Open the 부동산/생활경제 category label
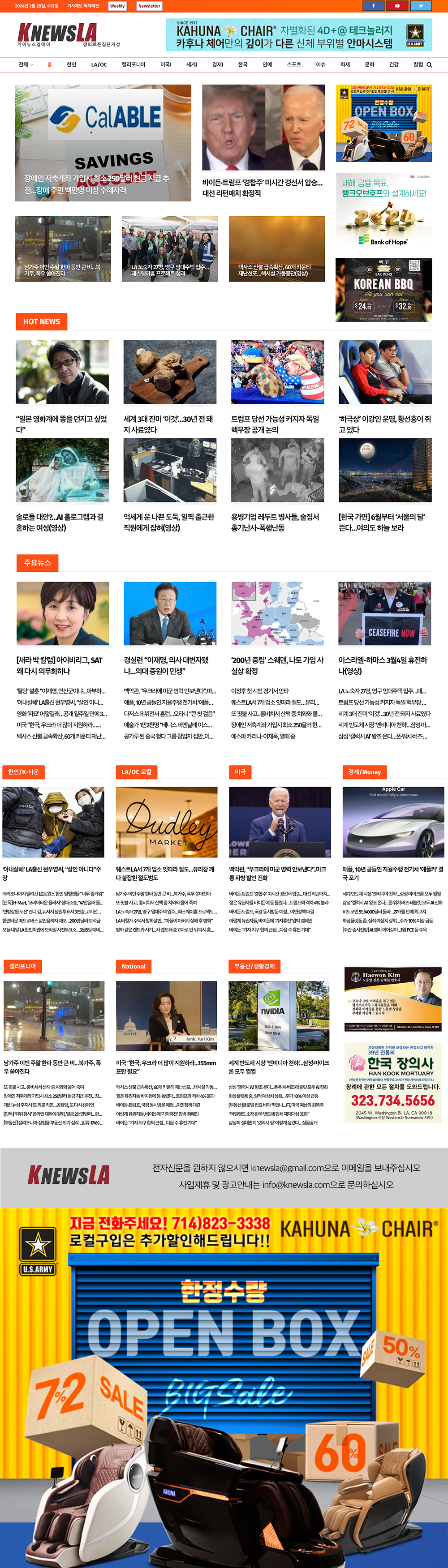This screenshot has width=448, height=1568. pyautogui.click(x=254, y=966)
